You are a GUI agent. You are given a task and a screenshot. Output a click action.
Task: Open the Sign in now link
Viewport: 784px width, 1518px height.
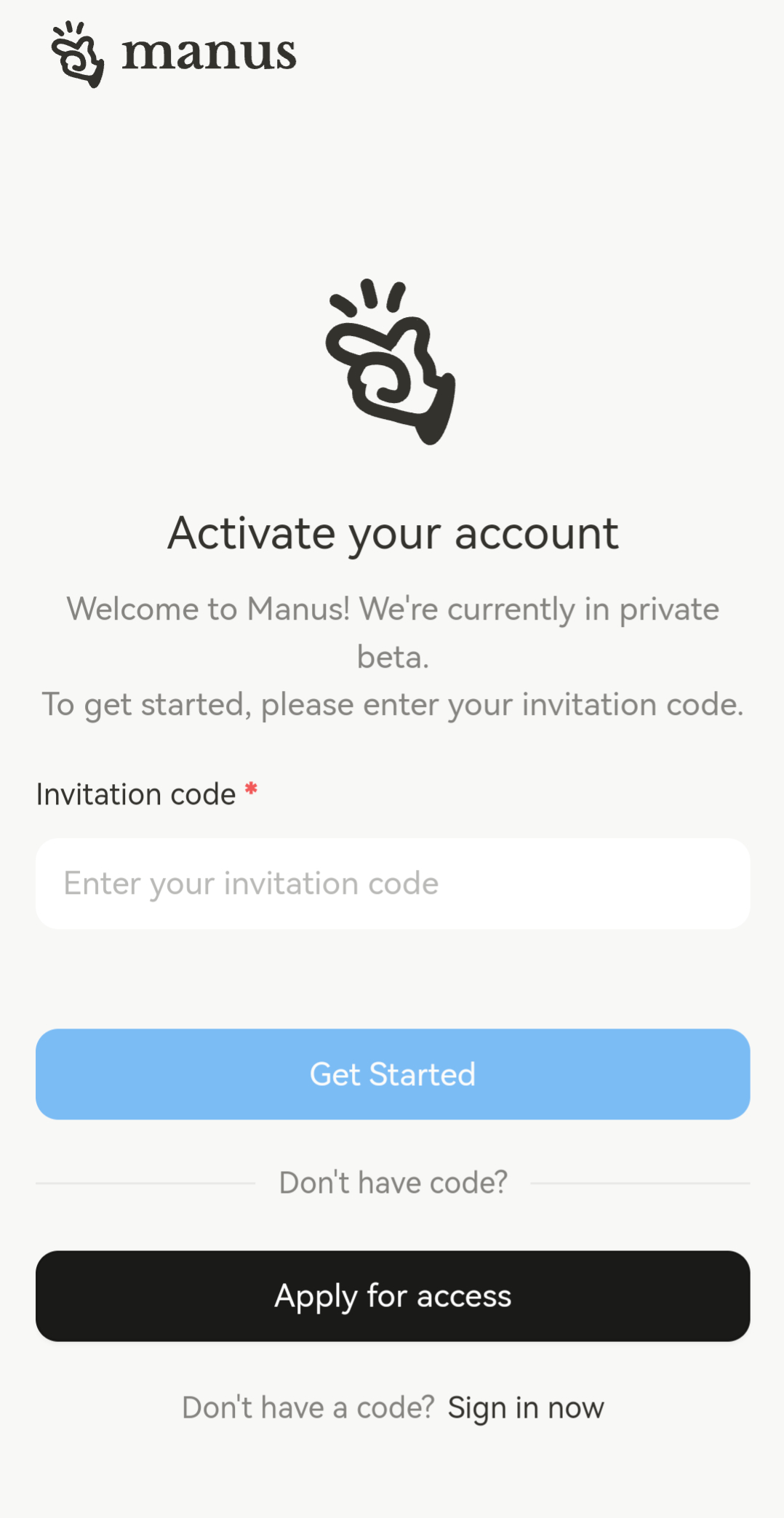(525, 1407)
